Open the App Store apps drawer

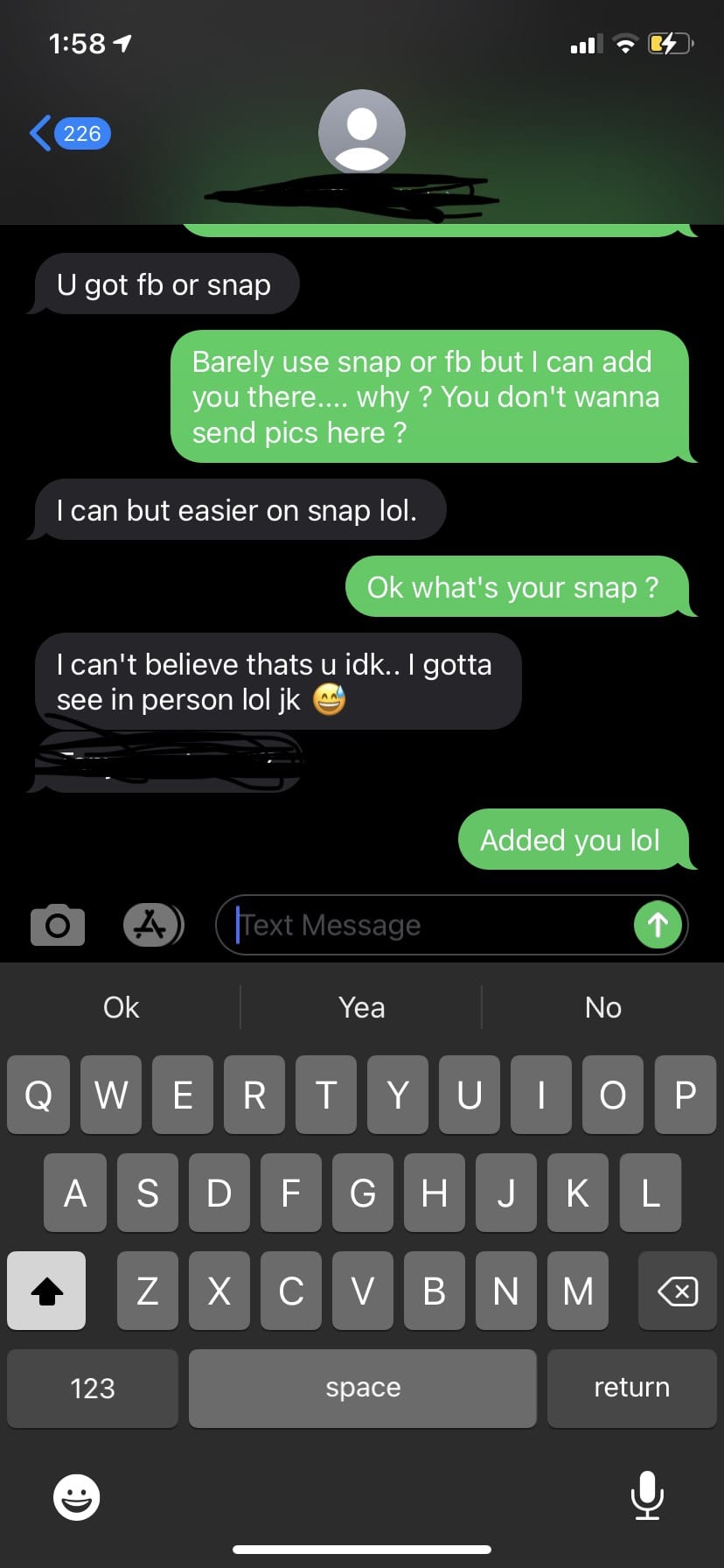152,925
